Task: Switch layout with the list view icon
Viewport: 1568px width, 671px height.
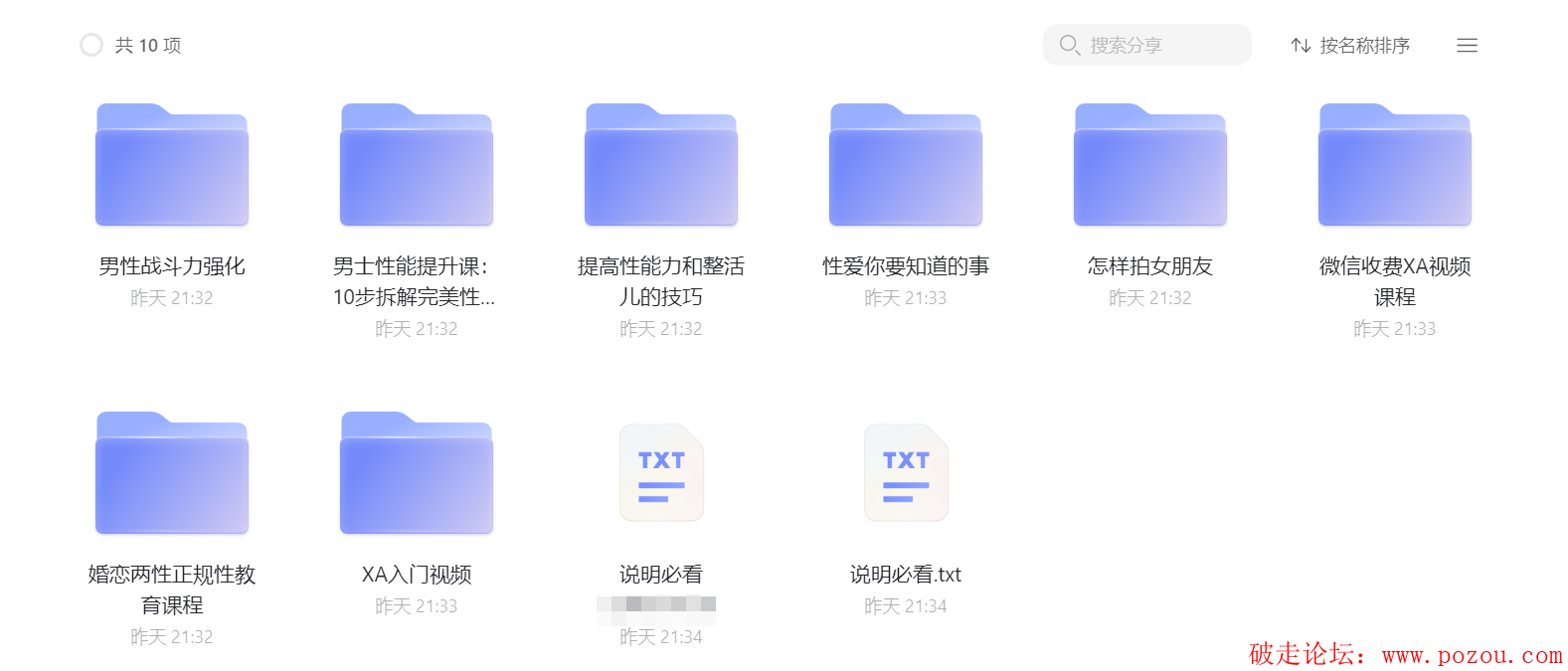Action: 1467,45
